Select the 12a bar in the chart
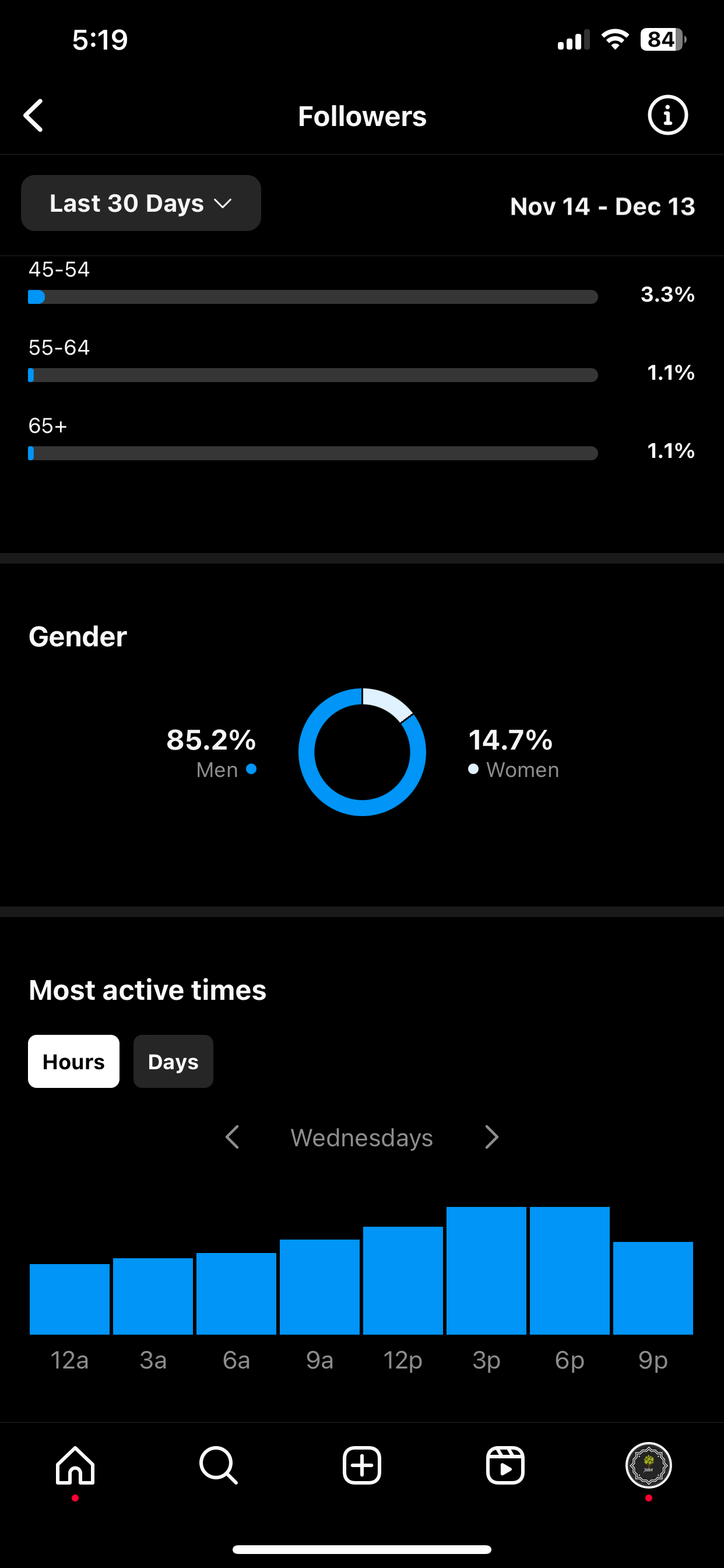724x1568 pixels. tap(69, 1300)
